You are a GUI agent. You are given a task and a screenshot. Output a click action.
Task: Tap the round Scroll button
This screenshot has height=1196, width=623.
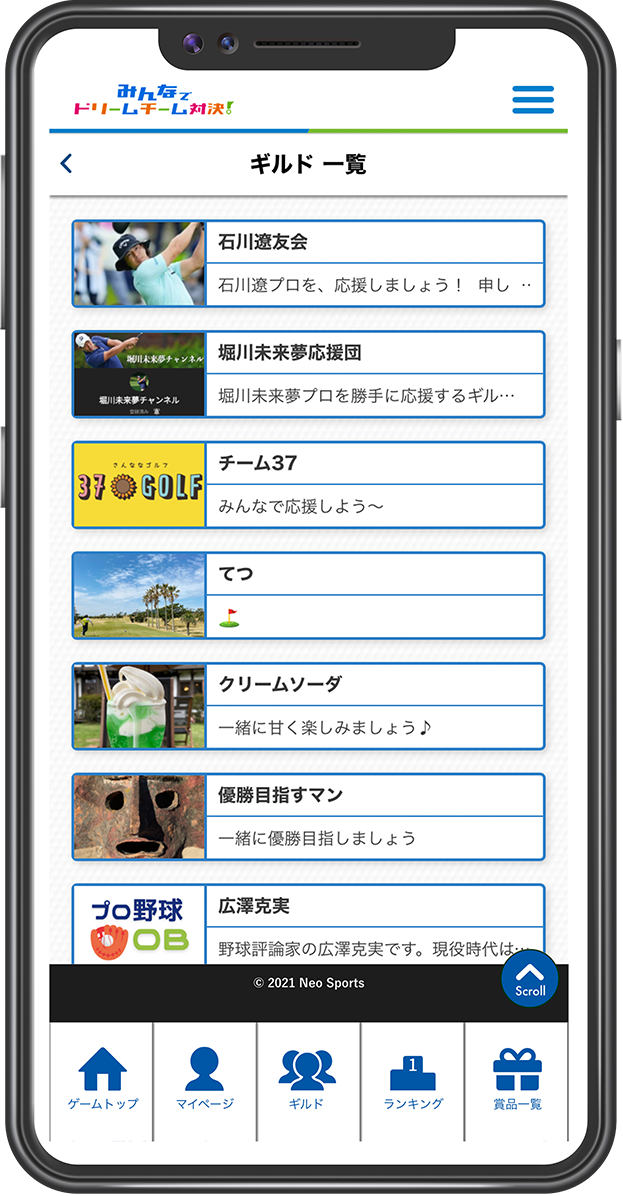click(x=529, y=978)
